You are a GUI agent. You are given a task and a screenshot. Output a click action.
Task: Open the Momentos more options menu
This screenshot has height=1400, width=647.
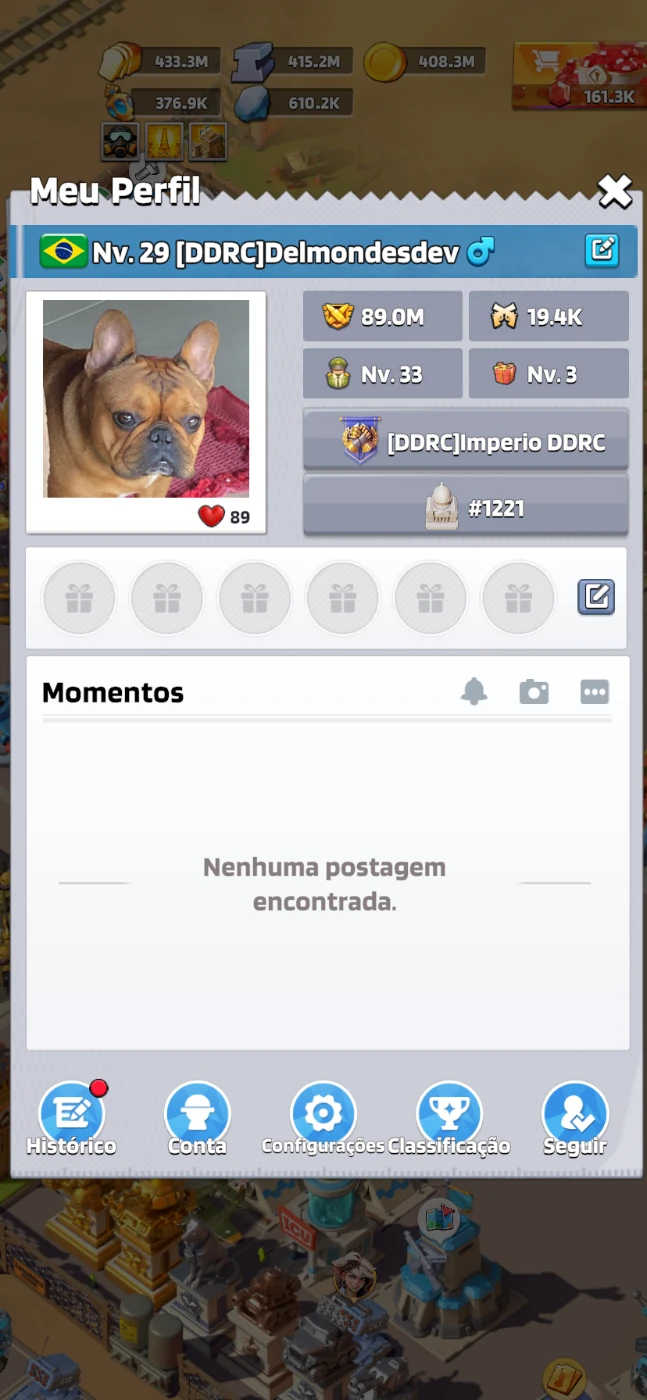[595, 691]
